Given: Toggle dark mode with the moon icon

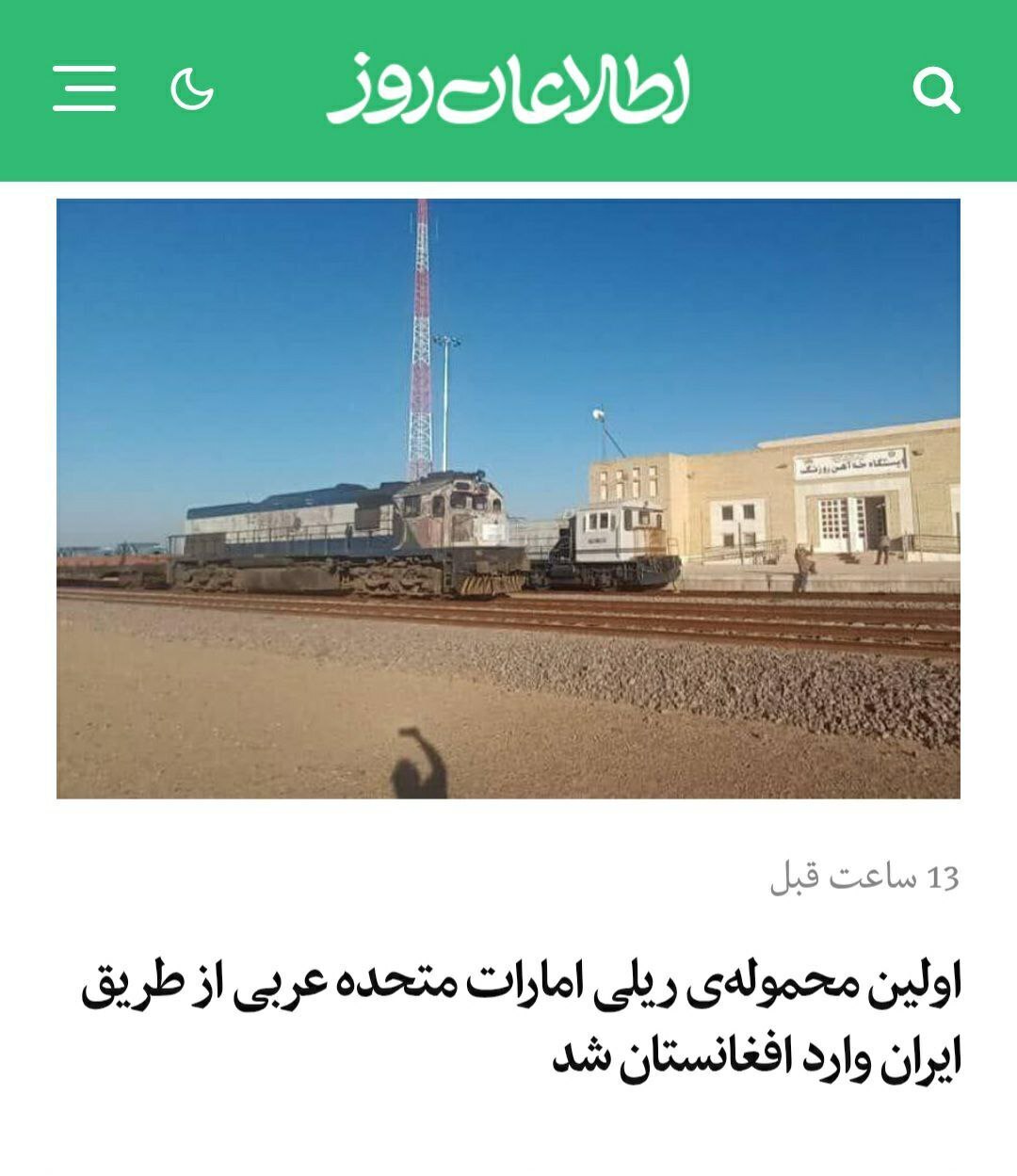Looking at the screenshot, I should coord(192,89).
